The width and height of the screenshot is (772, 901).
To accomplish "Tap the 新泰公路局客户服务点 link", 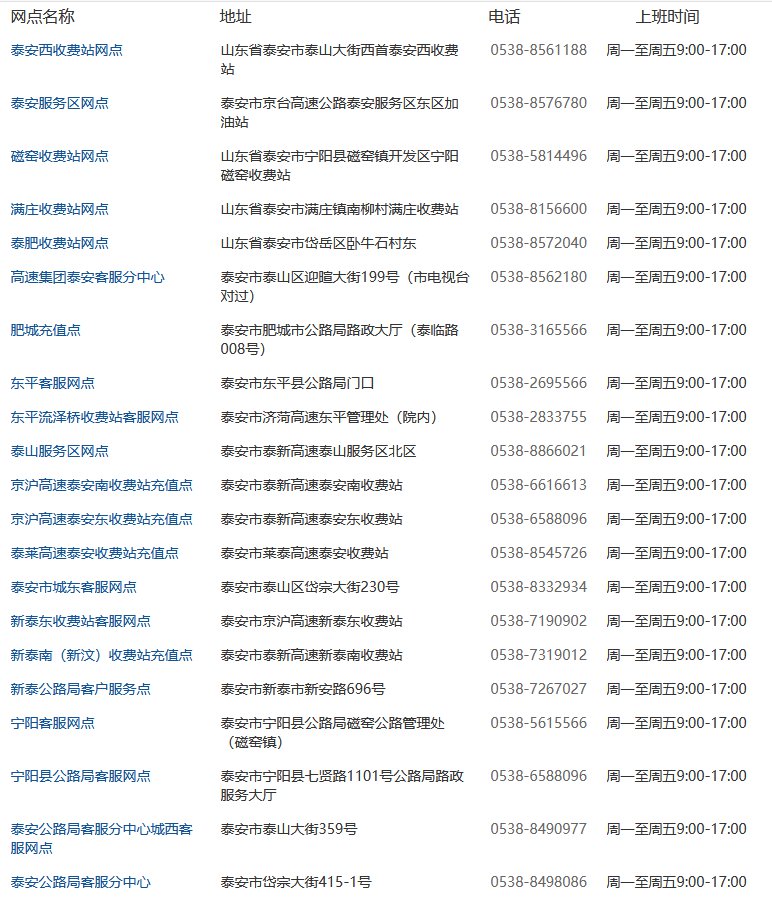I will [80, 689].
